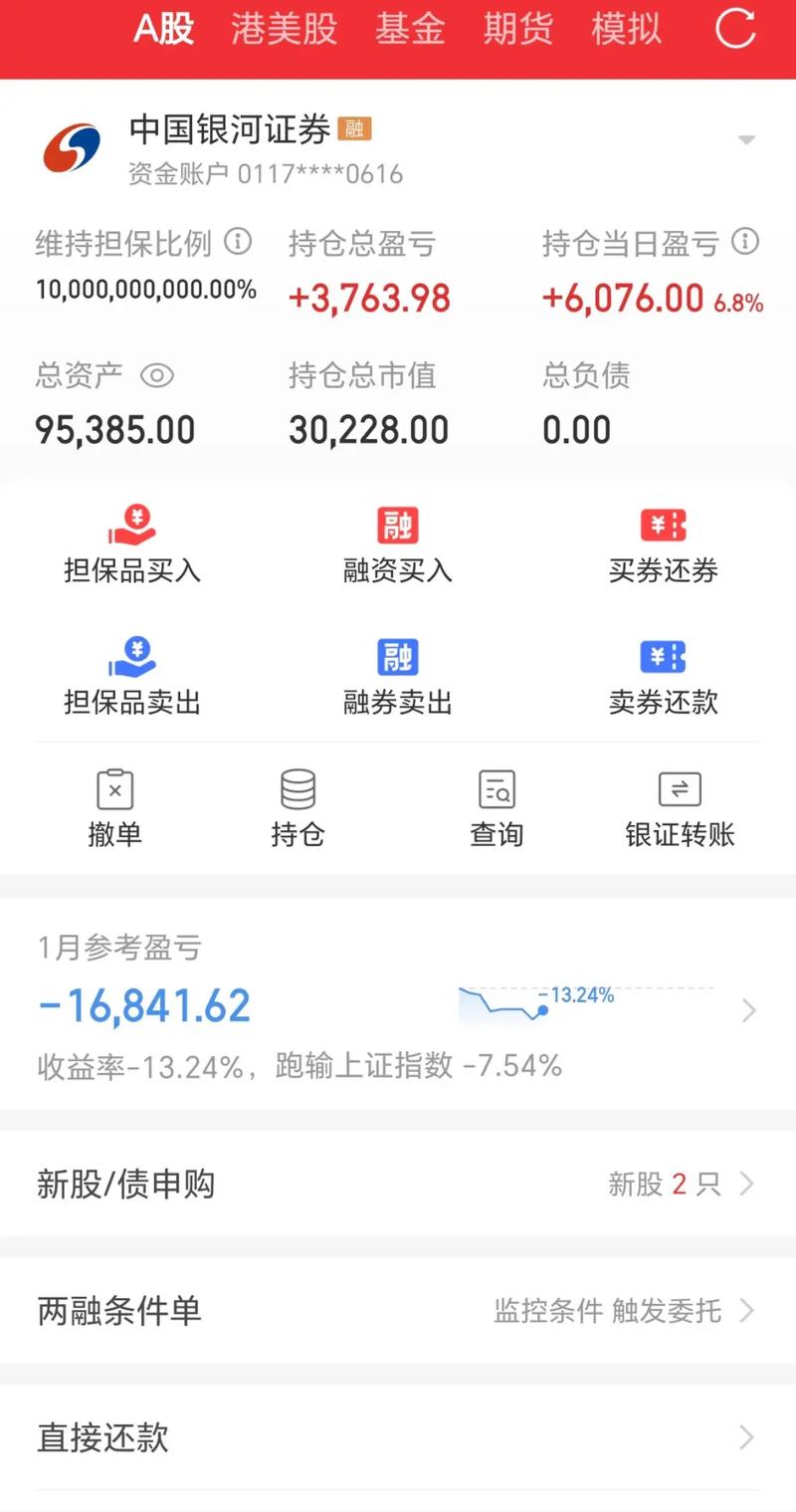This screenshot has width=796, height=1512.
Task: Select the 担保品买入 icon
Action: coord(130,542)
